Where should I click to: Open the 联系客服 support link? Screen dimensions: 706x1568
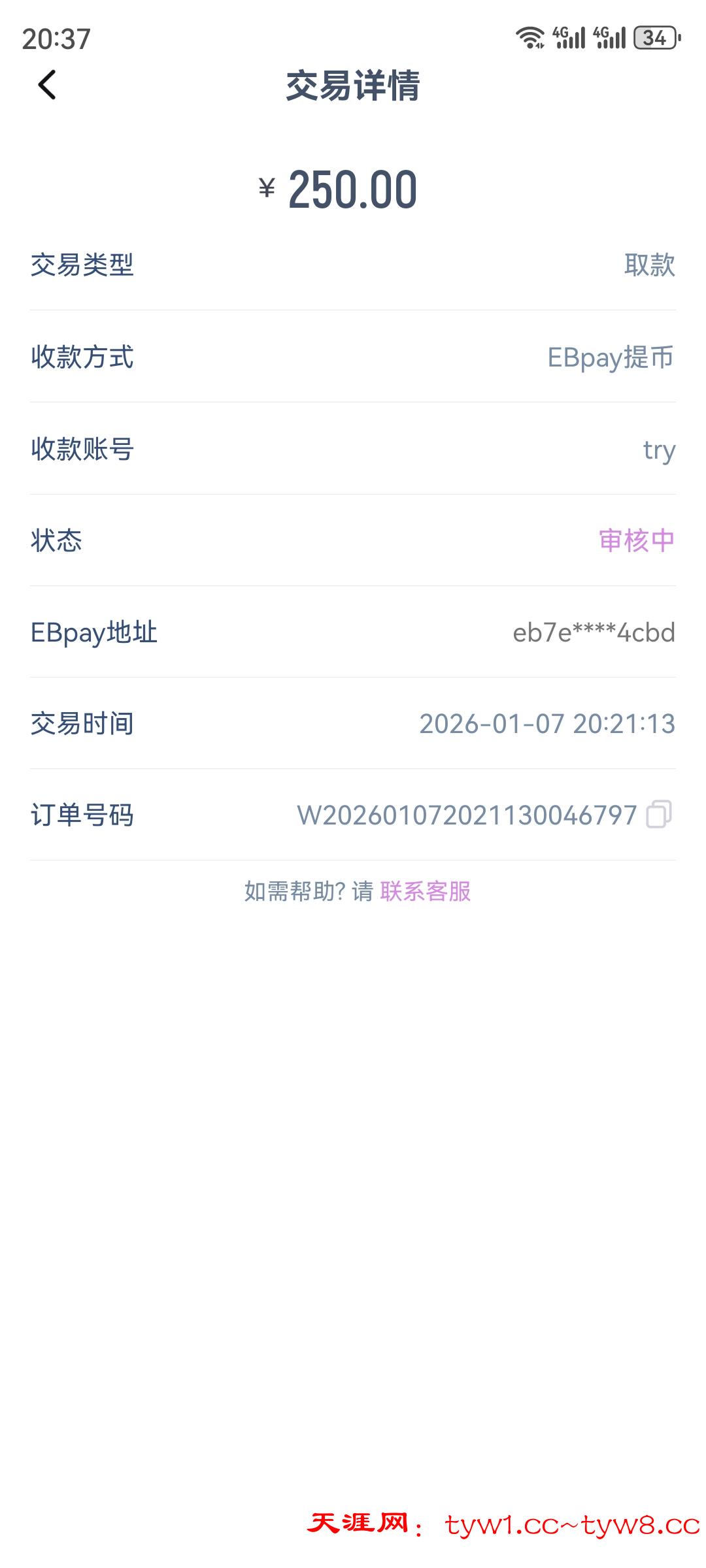(425, 891)
